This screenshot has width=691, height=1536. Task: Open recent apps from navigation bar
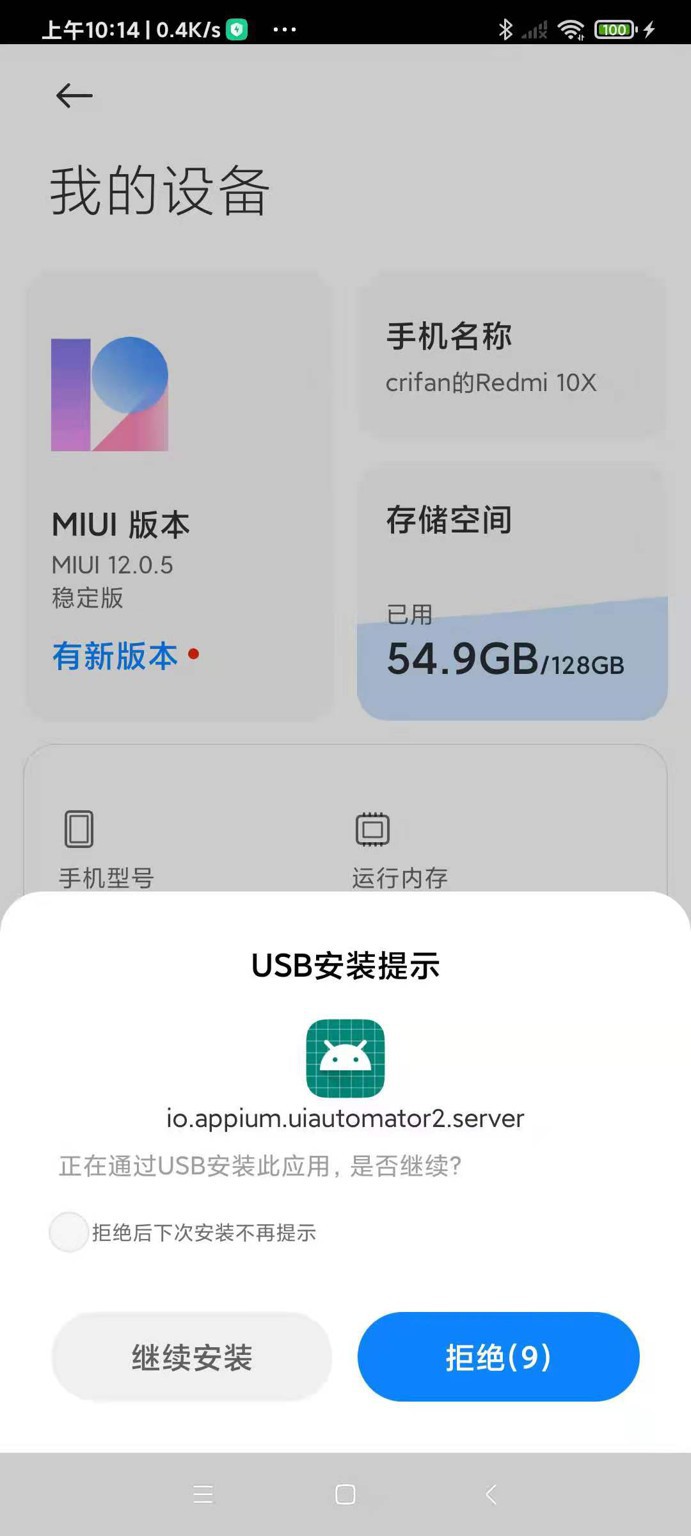coord(203,1494)
